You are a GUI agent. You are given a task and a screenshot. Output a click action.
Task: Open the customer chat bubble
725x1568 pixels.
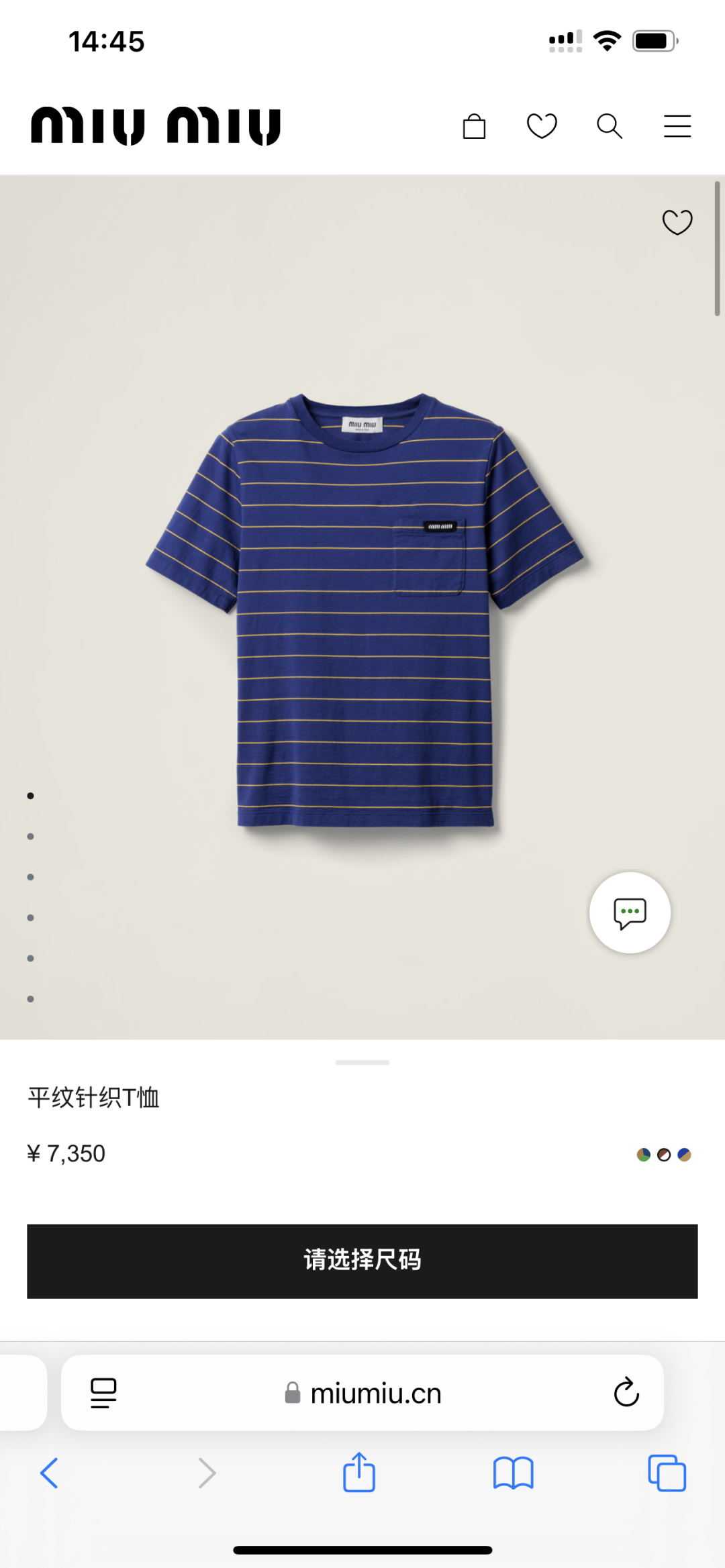630,912
